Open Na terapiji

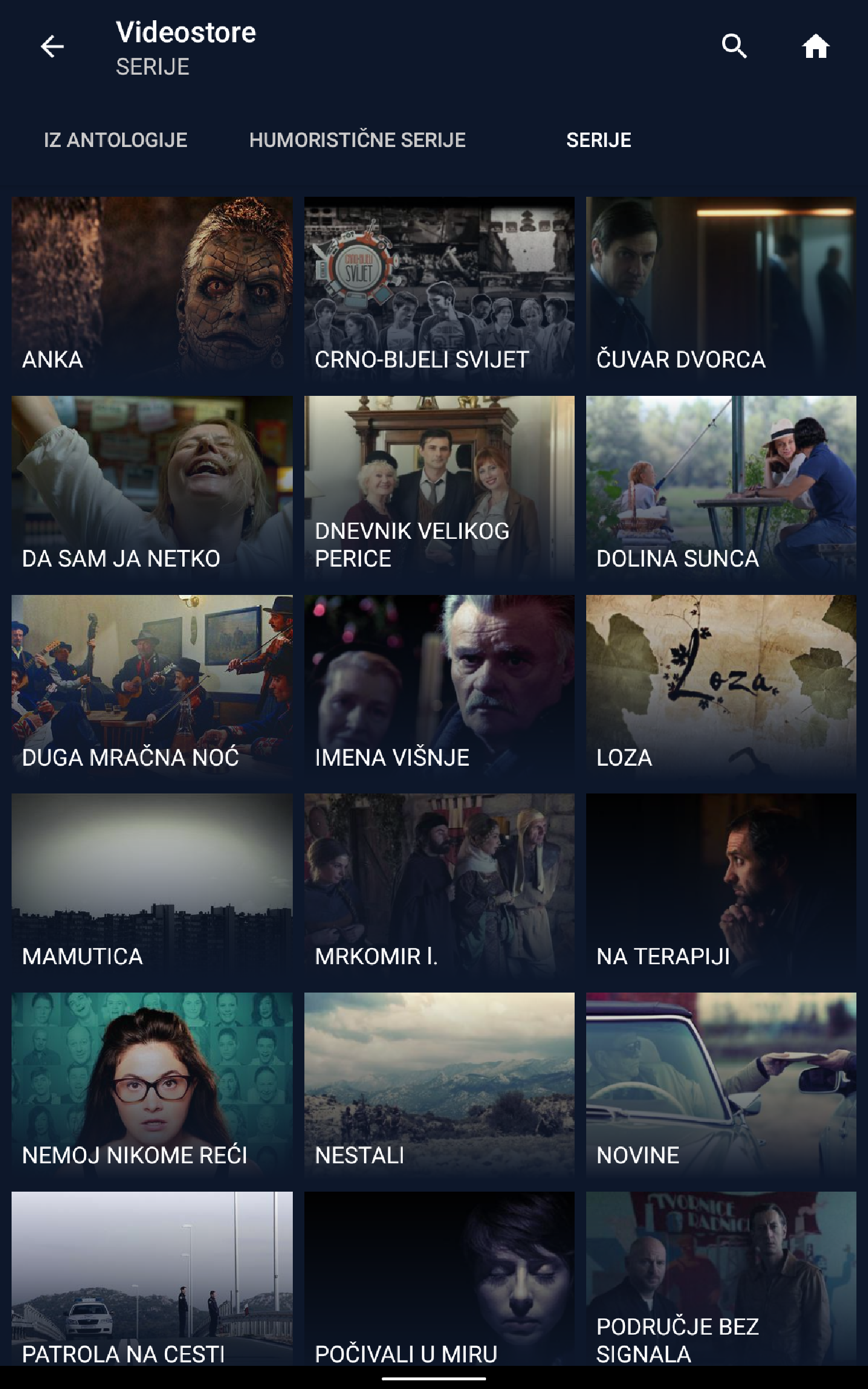(721, 885)
